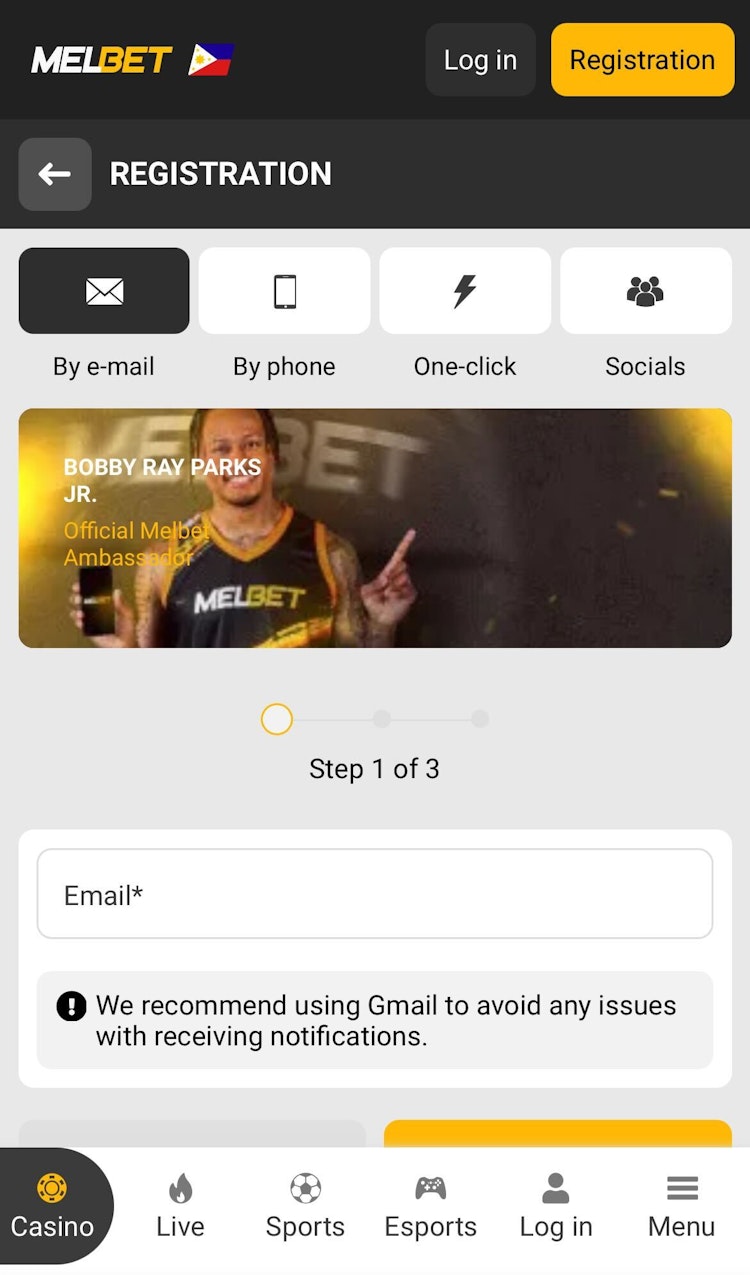Tap Log in on the bottom bar
Screen dimensions: 750x1275
[556, 1206]
